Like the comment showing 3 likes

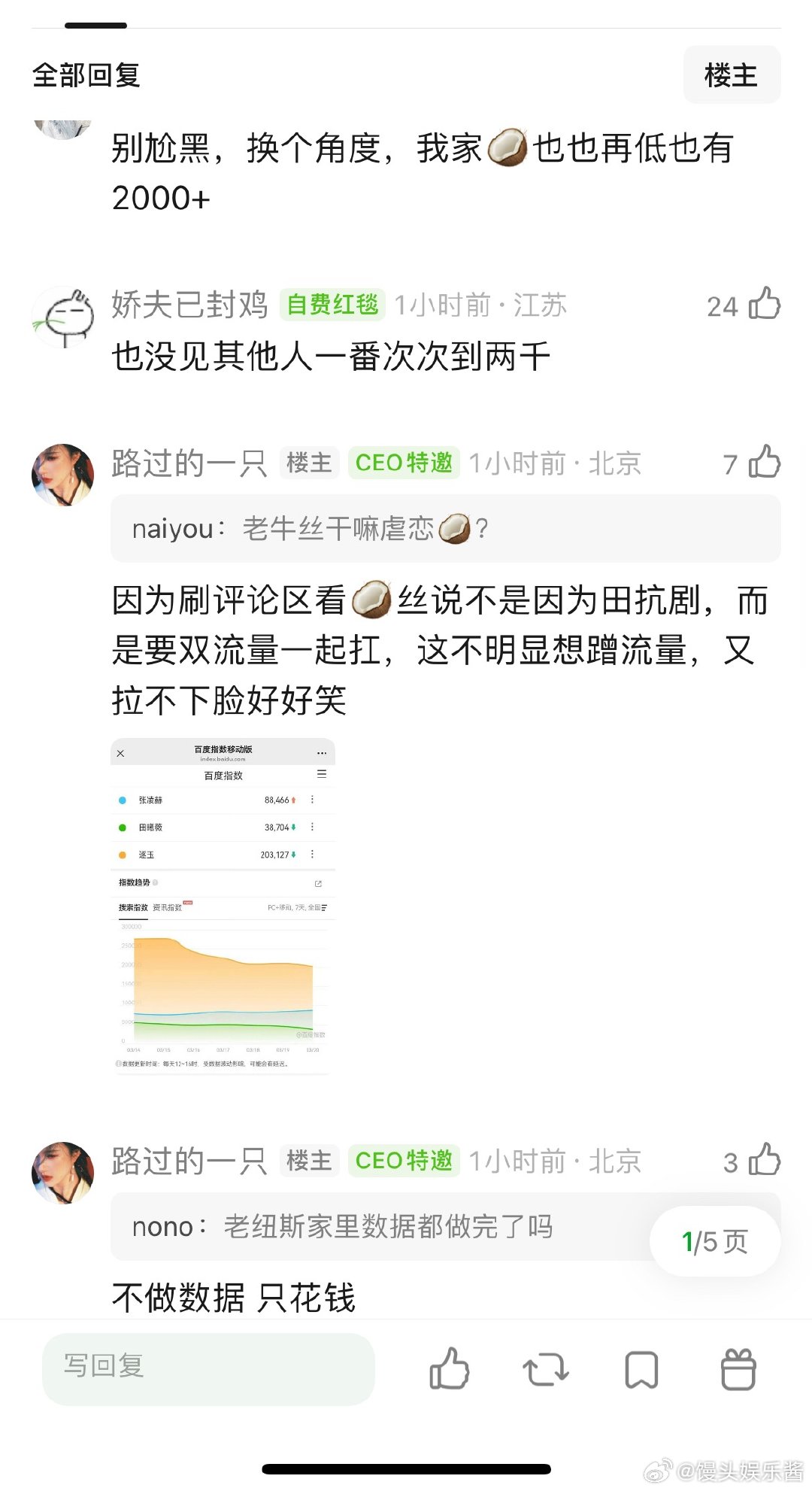click(765, 1162)
